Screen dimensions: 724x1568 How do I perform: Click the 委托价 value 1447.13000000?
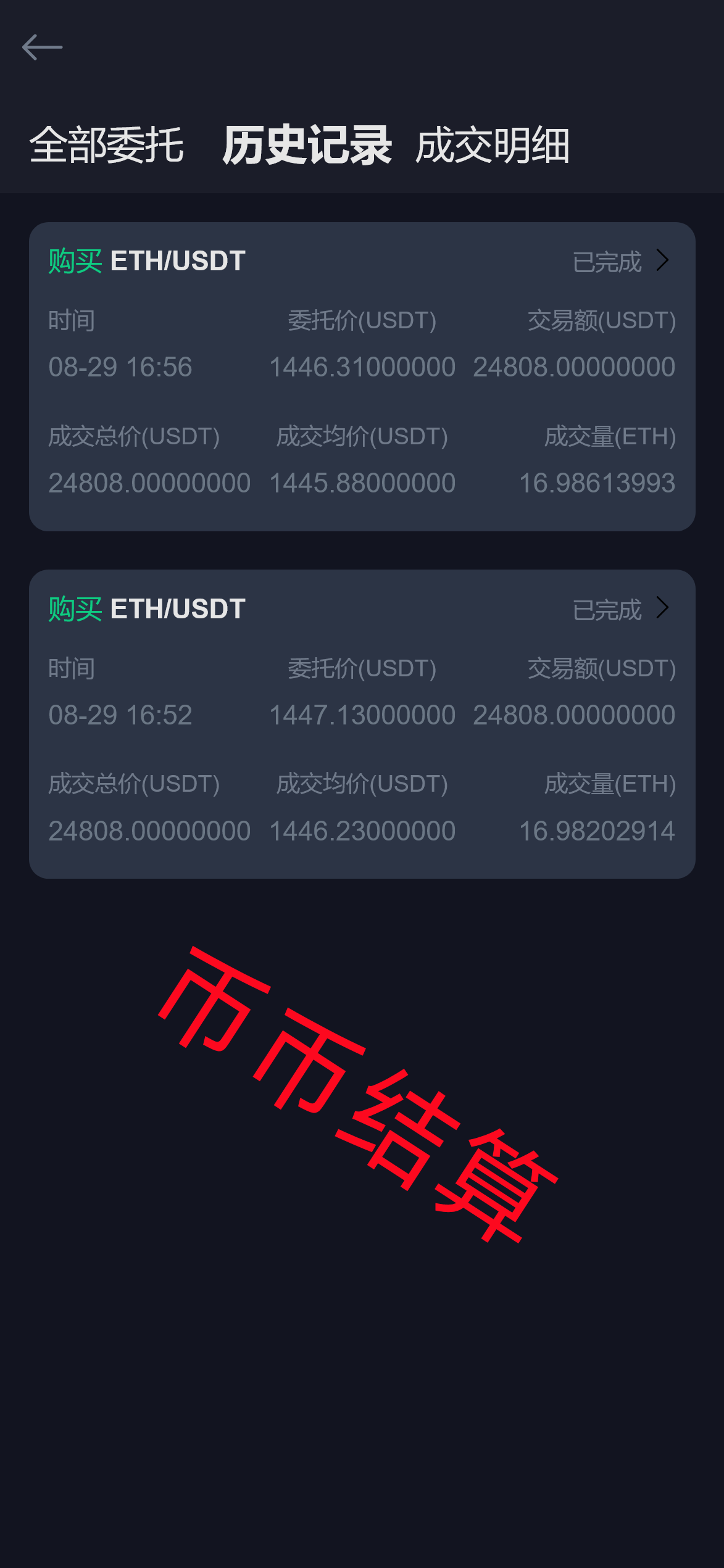coord(363,715)
